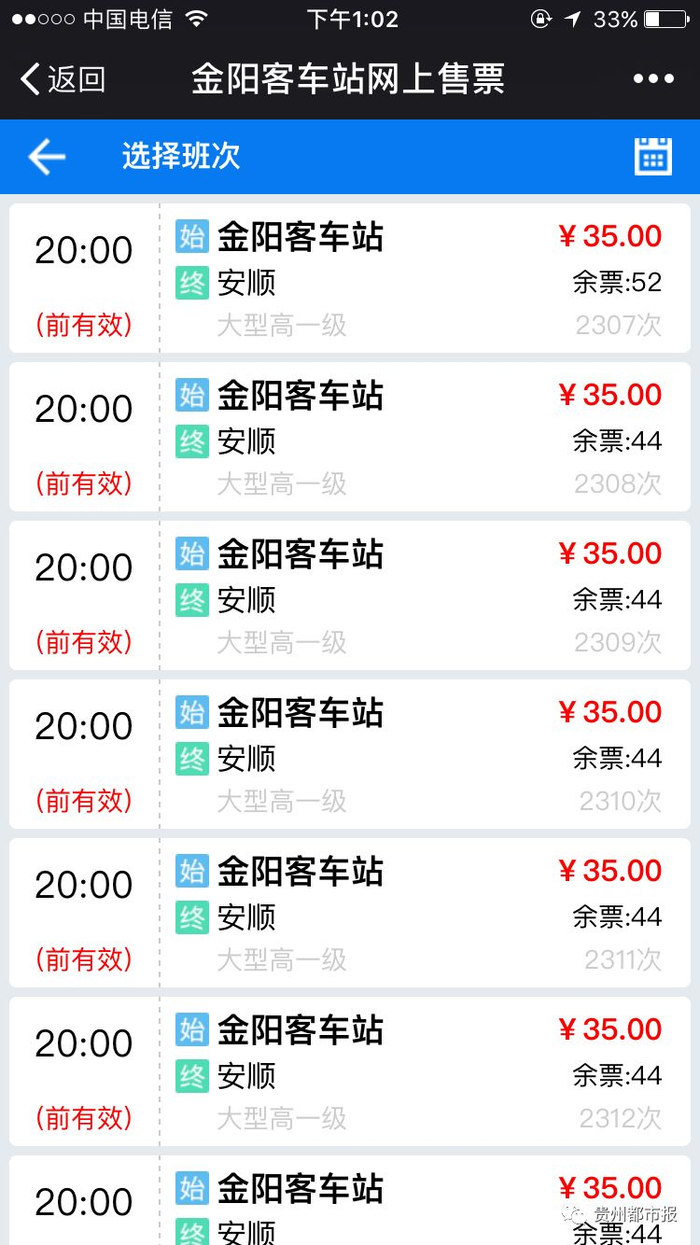Select the 2311次 bus trip
Image resolution: width=700 pixels, height=1245 pixels.
click(350, 913)
